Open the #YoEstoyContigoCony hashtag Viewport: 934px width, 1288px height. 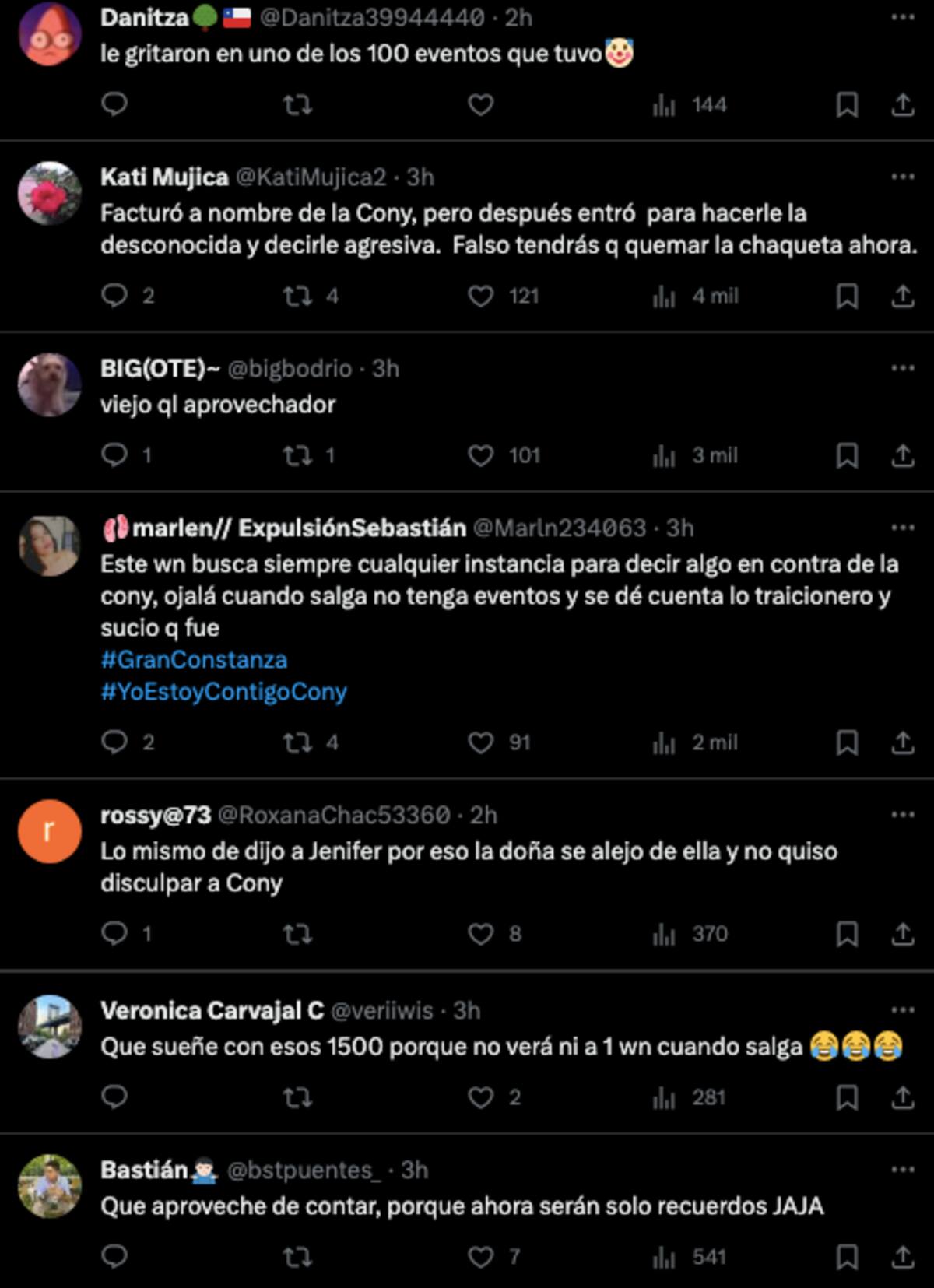point(223,692)
